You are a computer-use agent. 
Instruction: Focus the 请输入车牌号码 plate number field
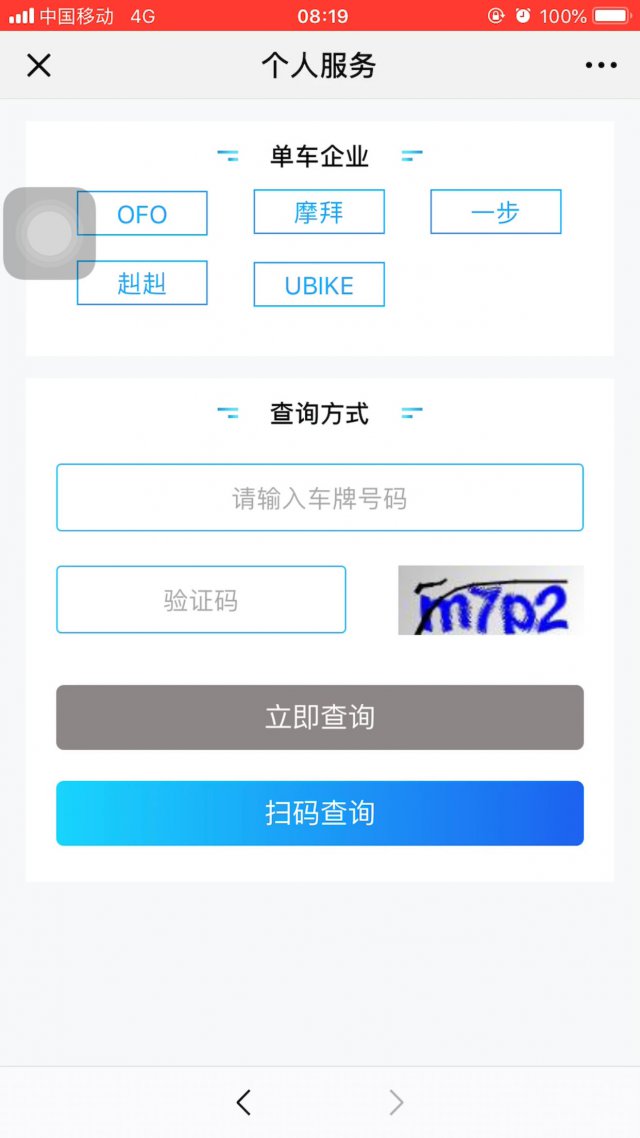click(319, 498)
